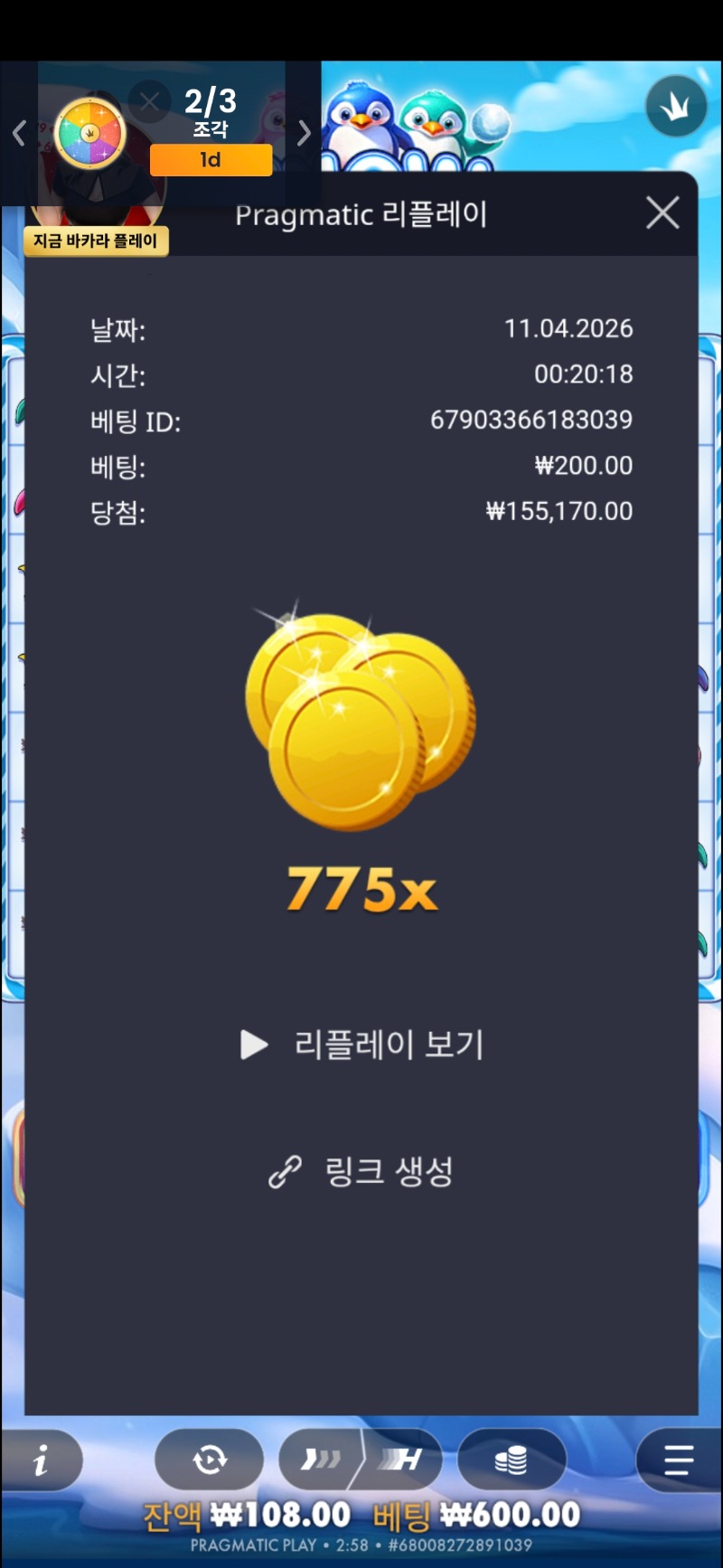This screenshot has height=1568, width=723.
Task: Tap the '지금 바카라 플레이' button
Action: [x=96, y=241]
